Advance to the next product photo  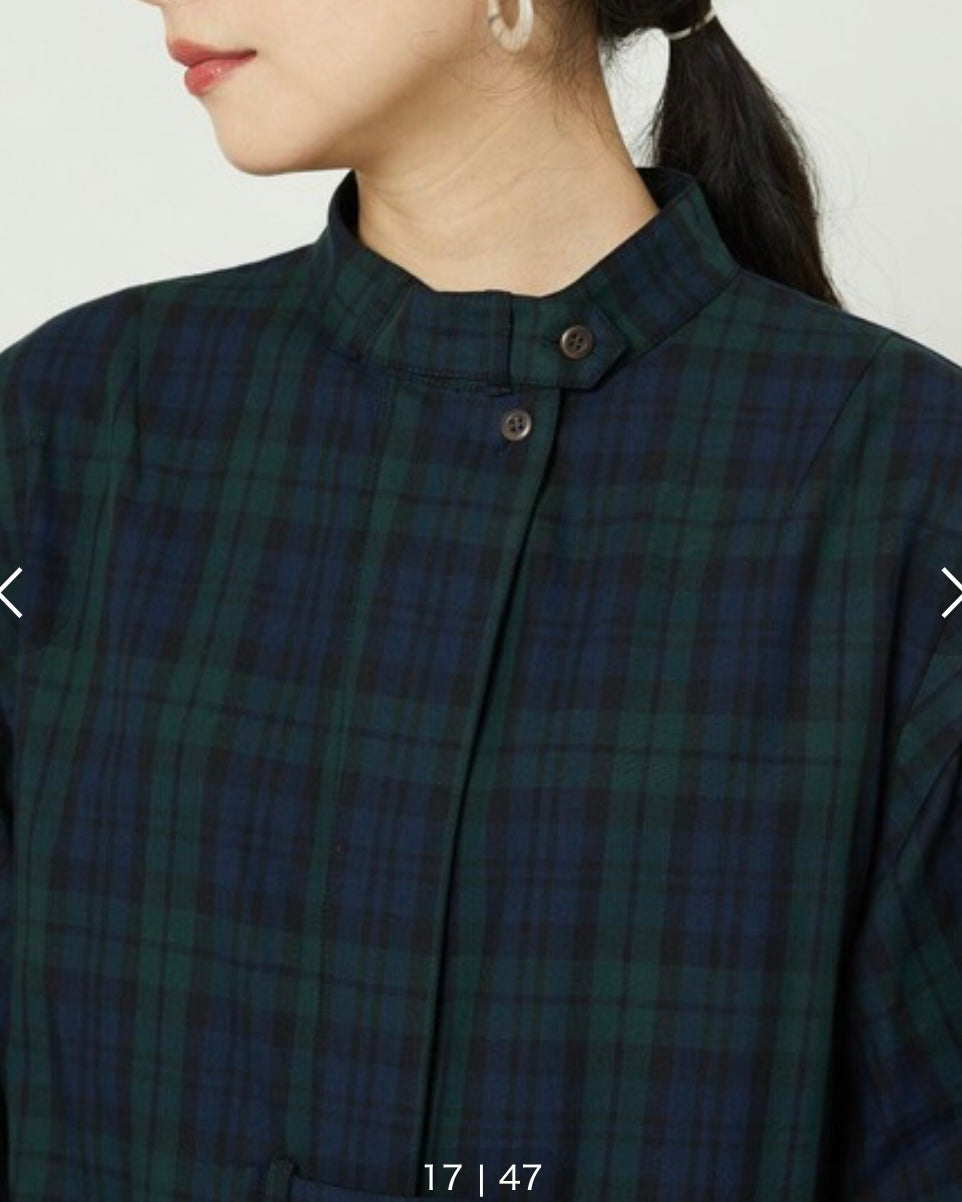[x=950, y=593]
